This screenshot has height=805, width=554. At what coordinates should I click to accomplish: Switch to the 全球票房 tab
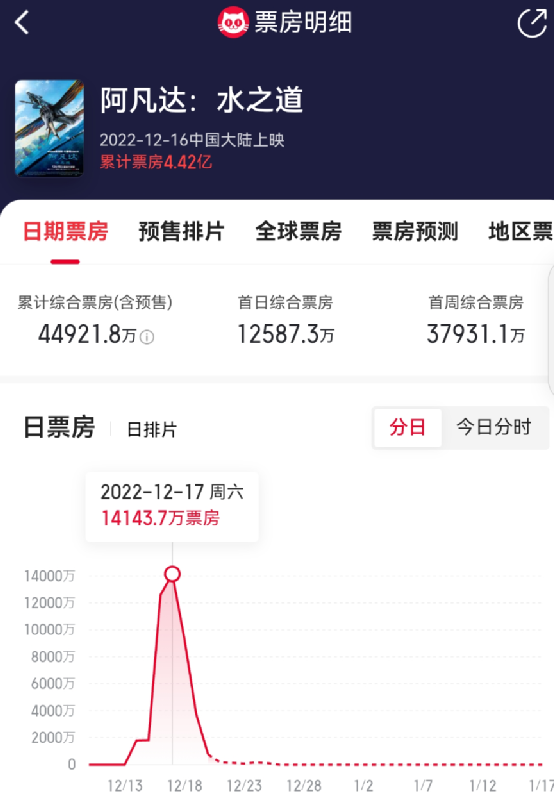coord(298,232)
